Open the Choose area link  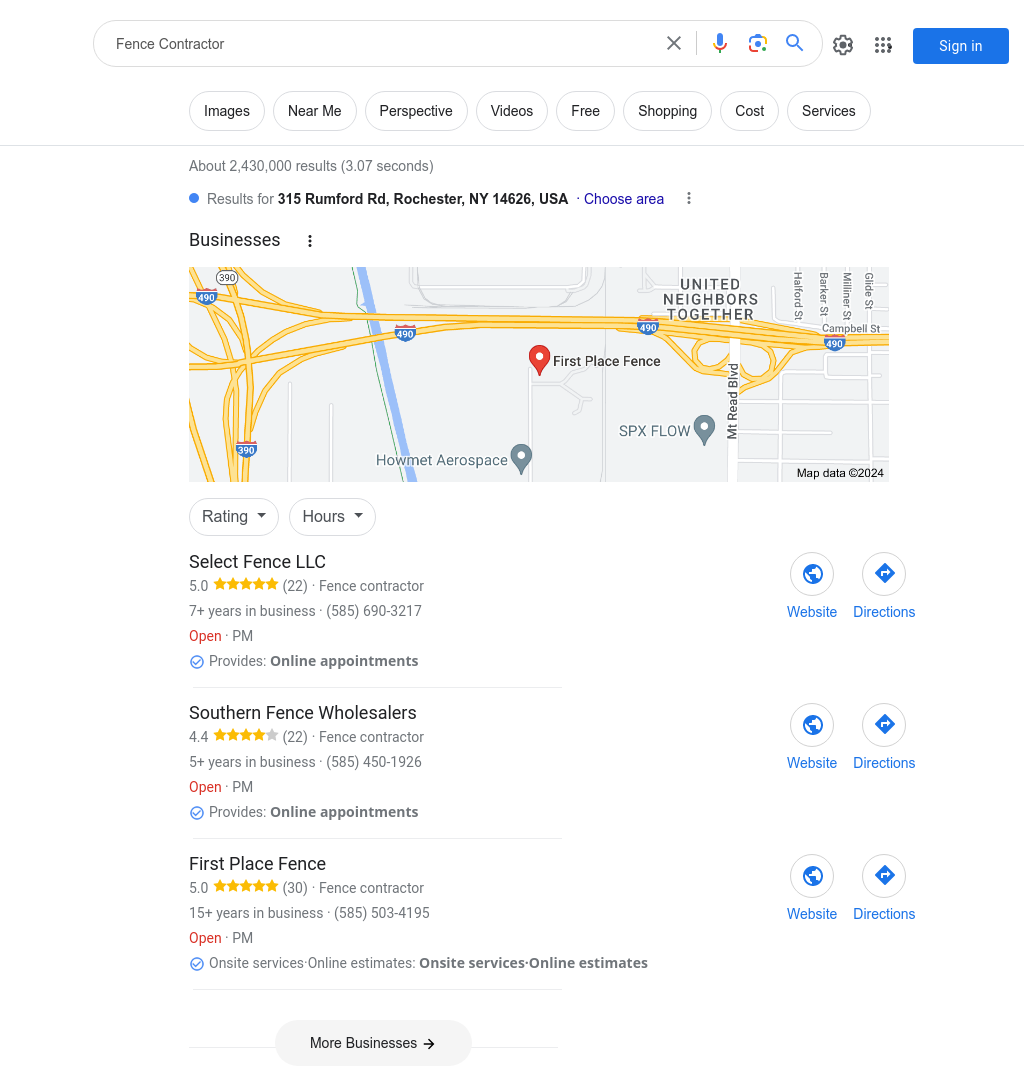click(x=623, y=199)
